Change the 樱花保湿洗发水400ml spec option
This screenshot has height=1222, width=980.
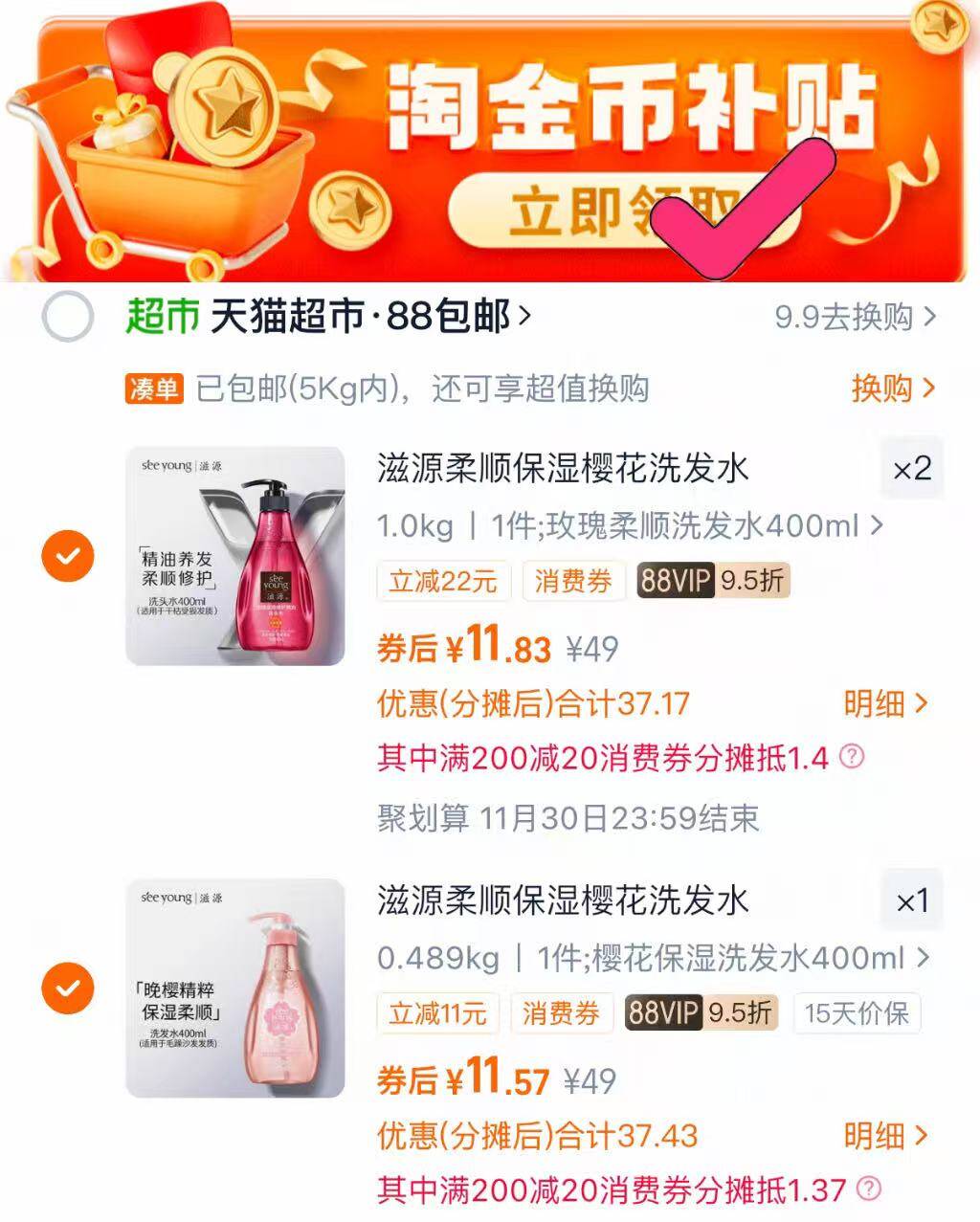click(x=654, y=958)
